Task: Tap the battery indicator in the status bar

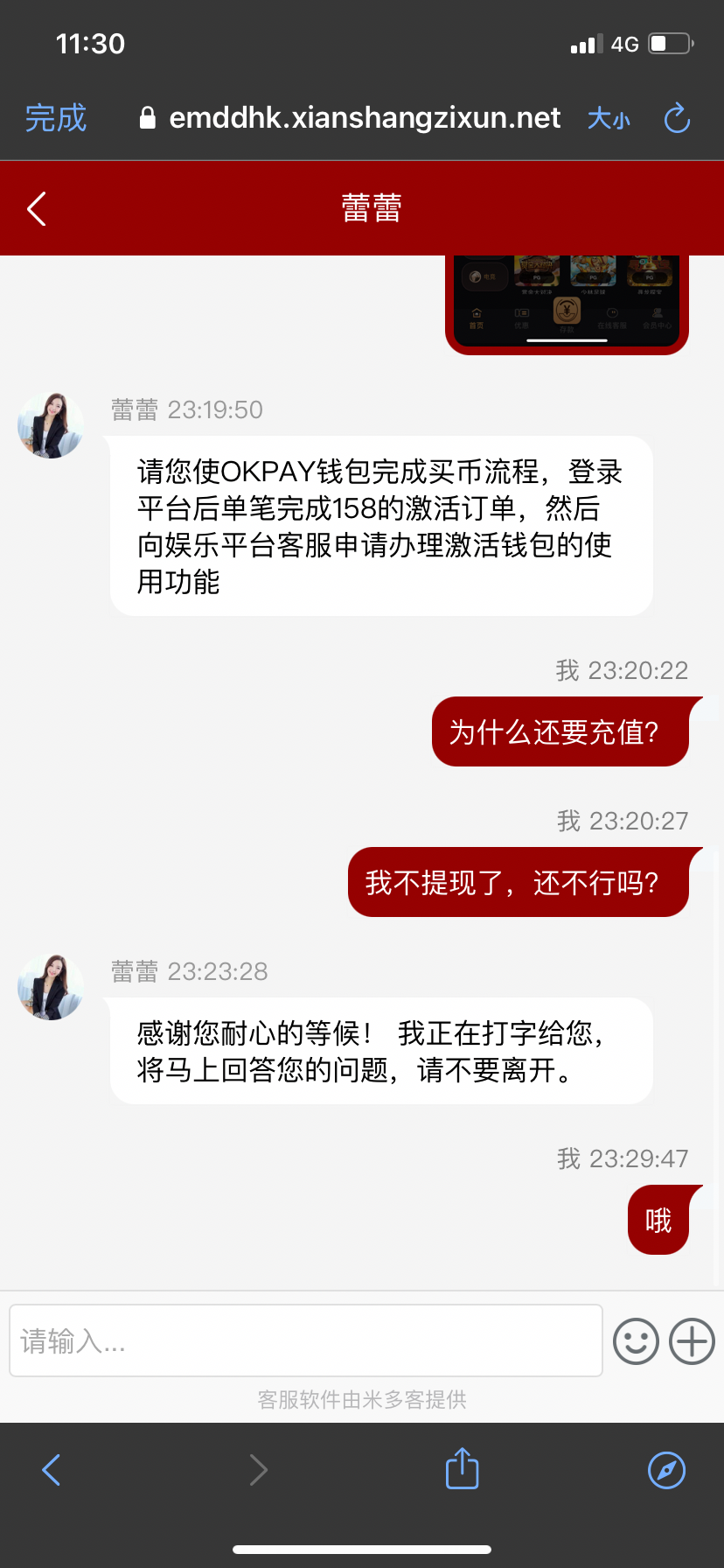Action: click(668, 42)
